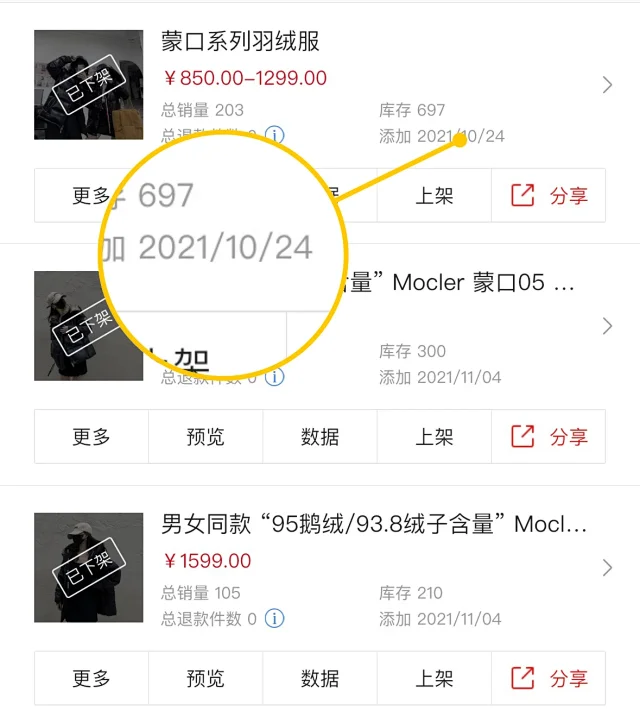Share the Mocler 蒙口05 item

(x=548, y=437)
